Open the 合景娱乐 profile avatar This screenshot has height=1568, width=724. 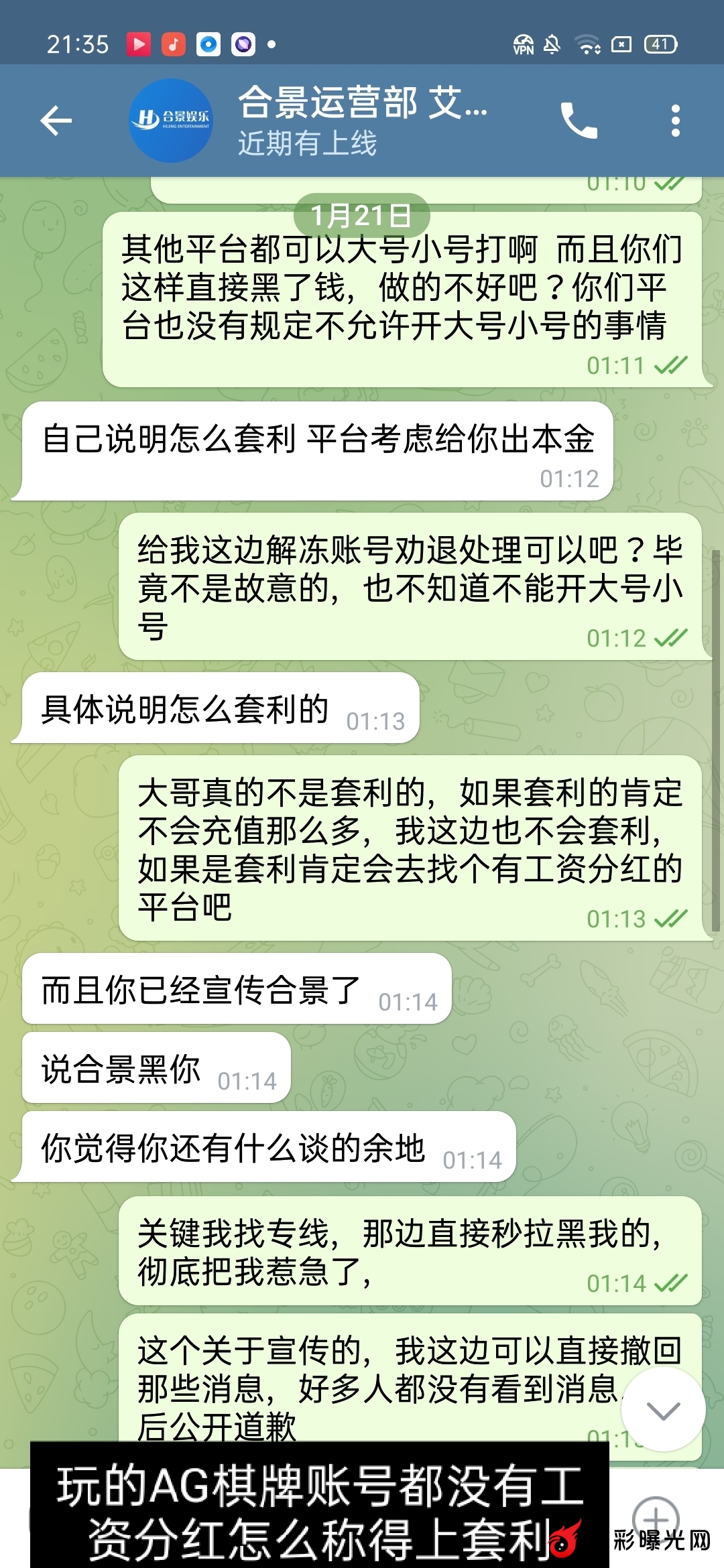pyautogui.click(x=171, y=121)
